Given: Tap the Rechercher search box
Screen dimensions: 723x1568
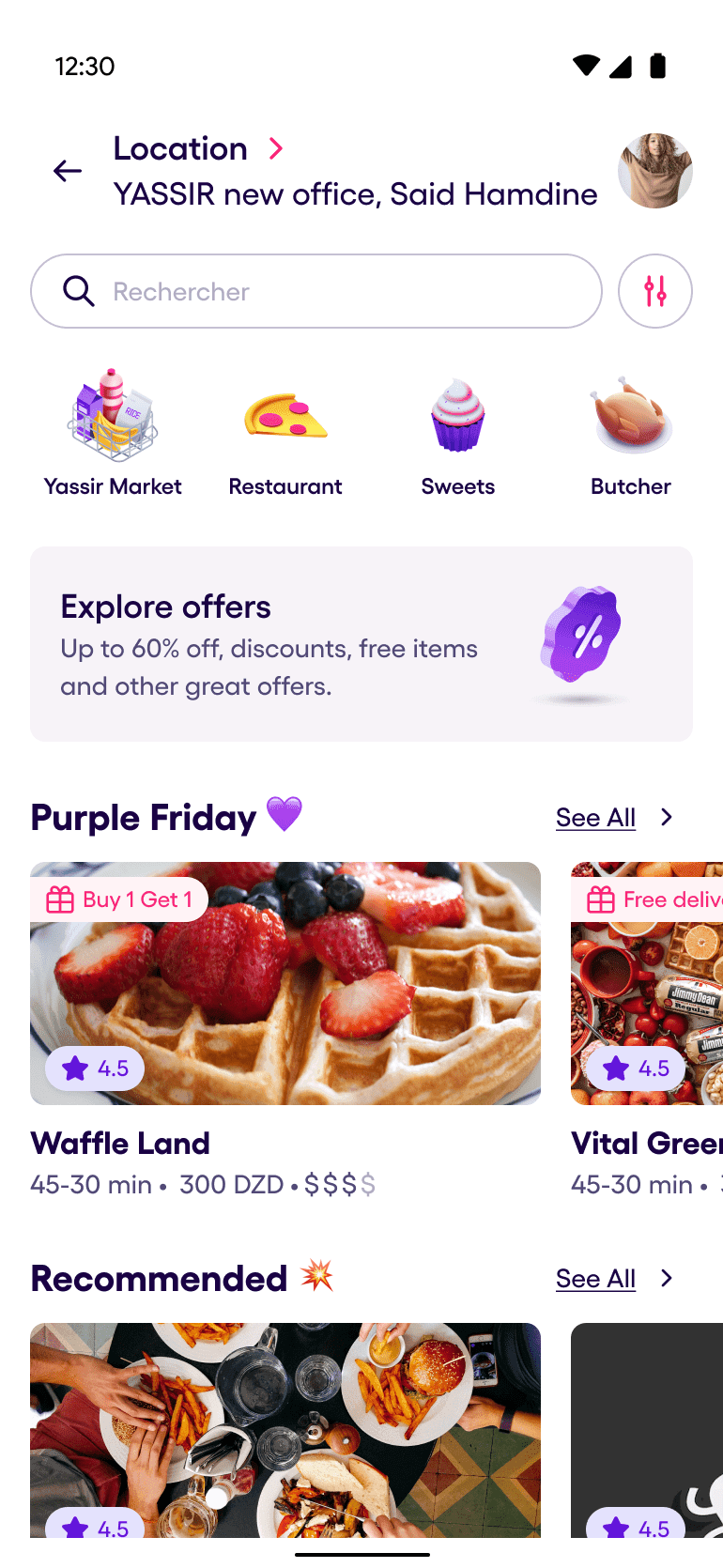Looking at the screenshot, I should pos(316,291).
